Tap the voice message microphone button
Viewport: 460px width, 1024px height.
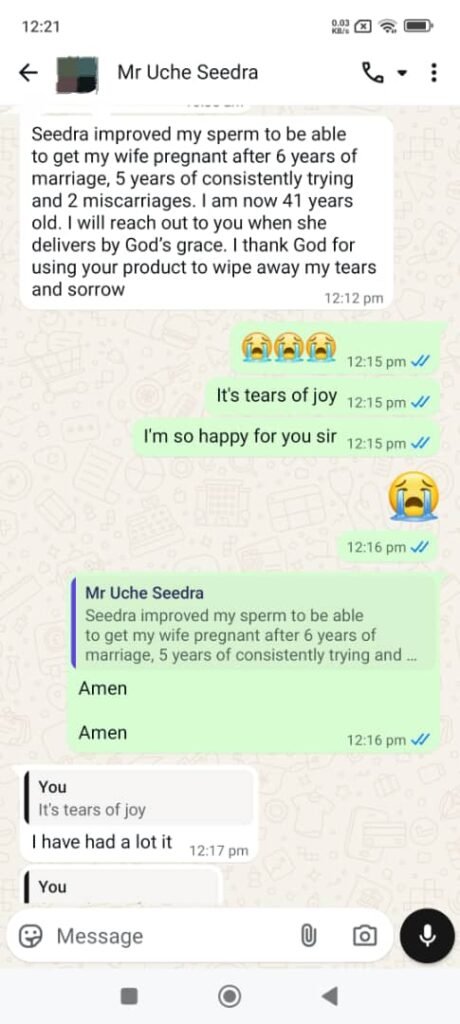pos(427,936)
